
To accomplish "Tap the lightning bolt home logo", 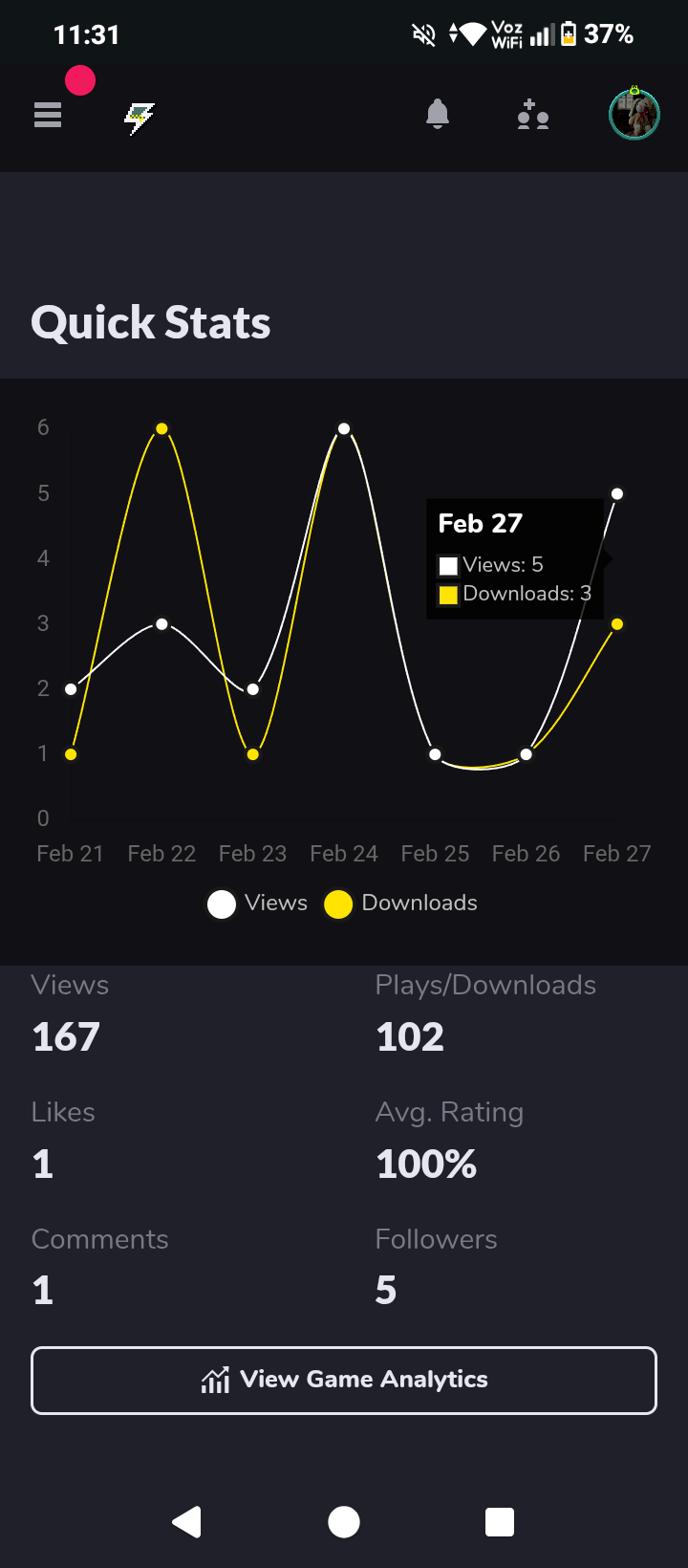I will [x=140, y=118].
